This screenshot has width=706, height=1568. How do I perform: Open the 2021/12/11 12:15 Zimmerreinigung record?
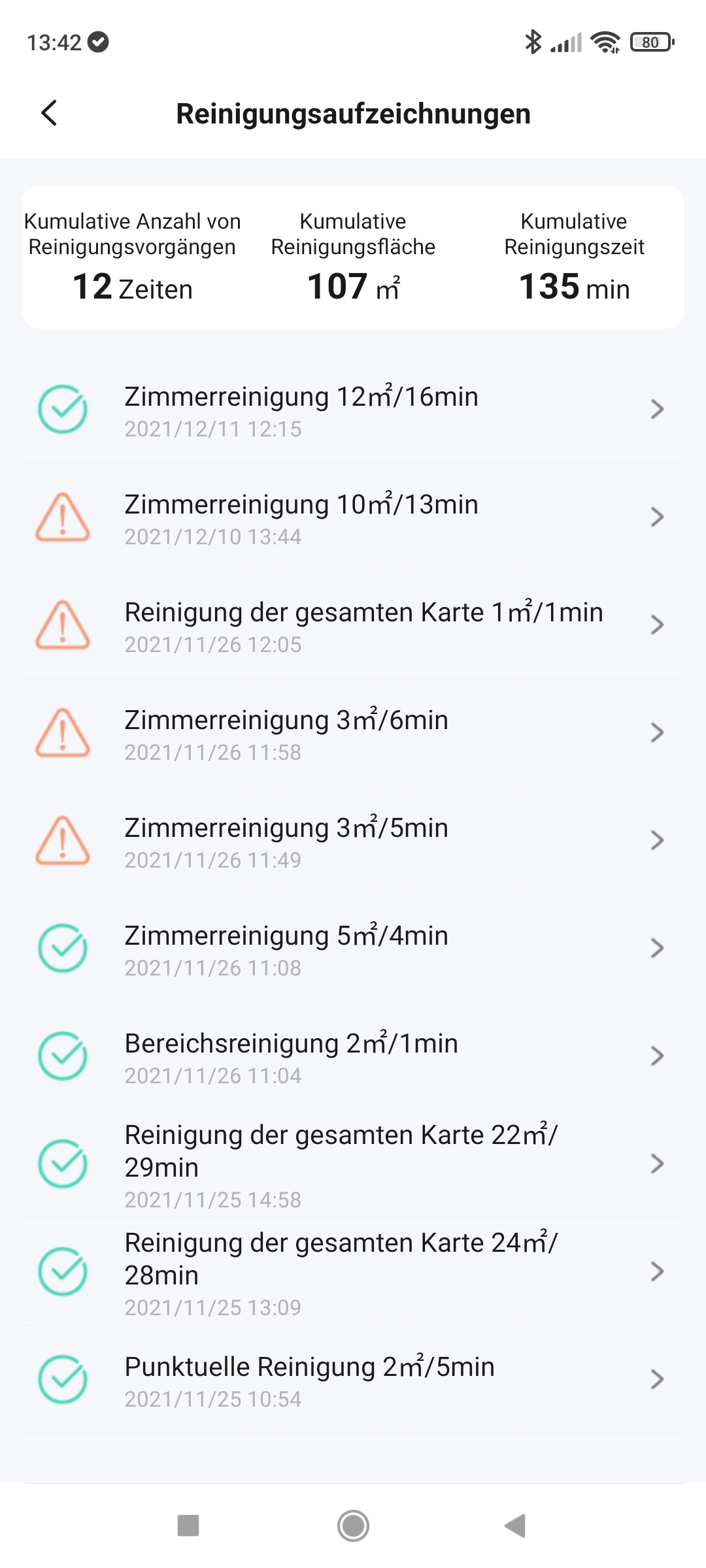pyautogui.click(x=353, y=410)
